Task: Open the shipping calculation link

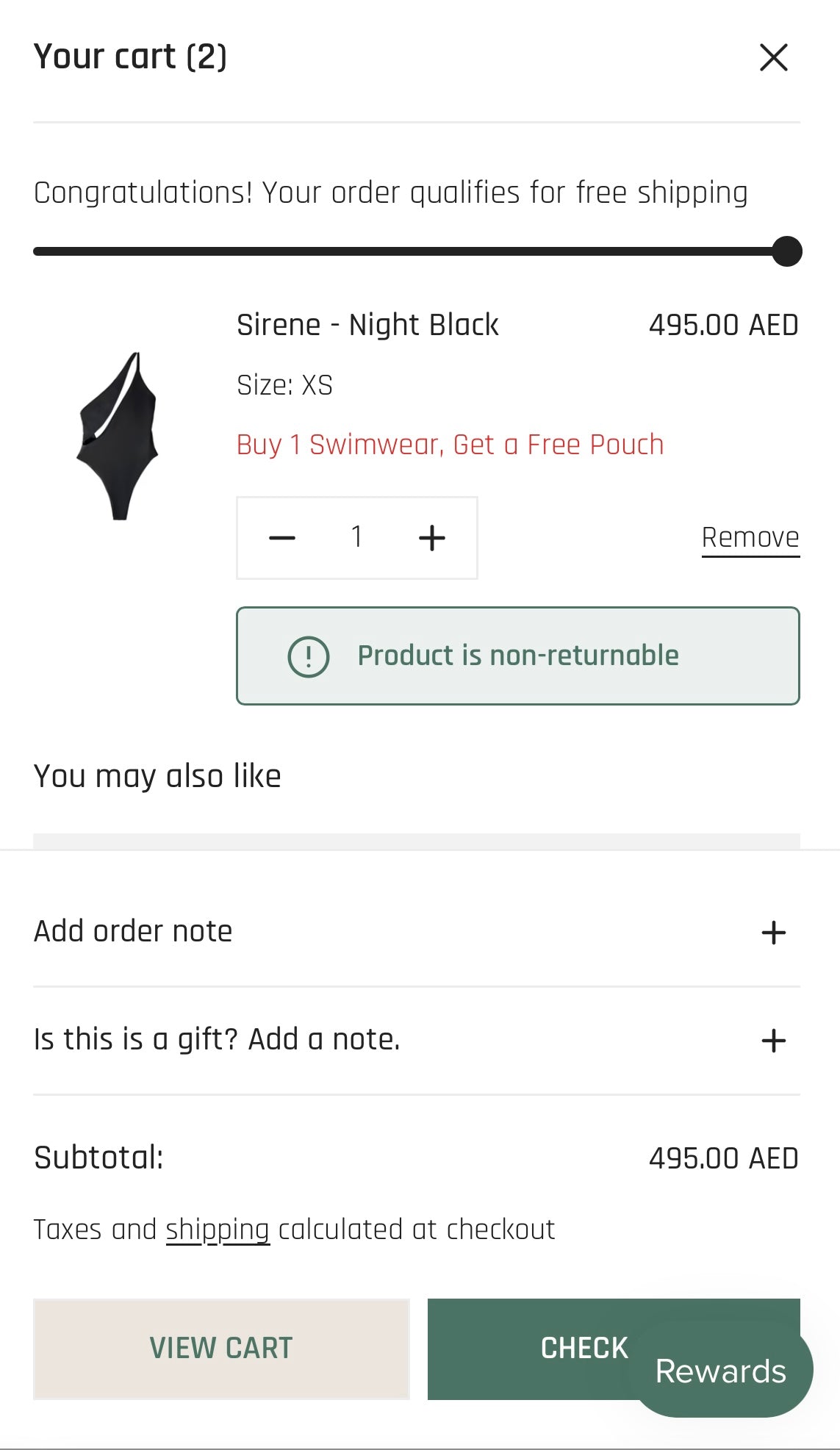Action: (x=218, y=1229)
